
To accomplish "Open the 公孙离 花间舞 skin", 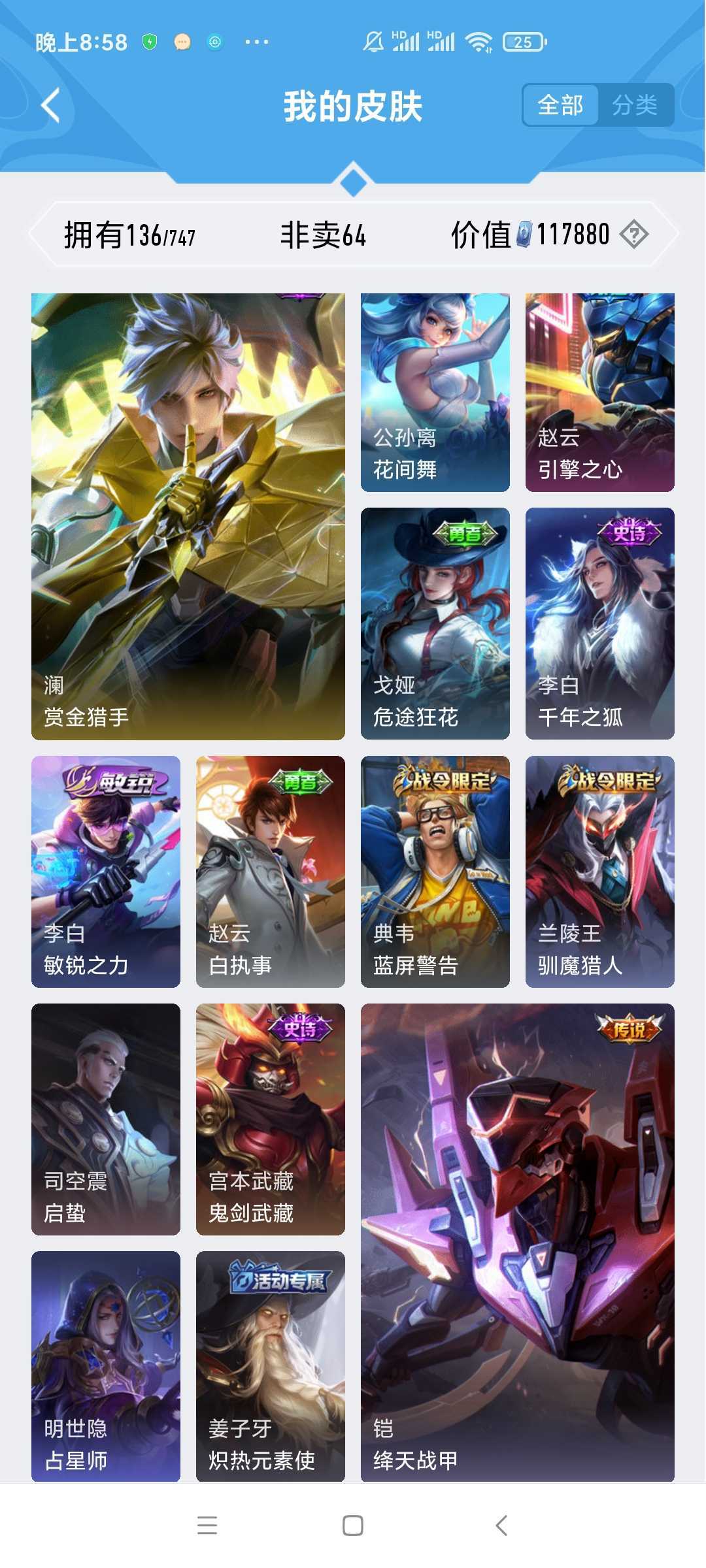I will pyautogui.click(x=435, y=392).
